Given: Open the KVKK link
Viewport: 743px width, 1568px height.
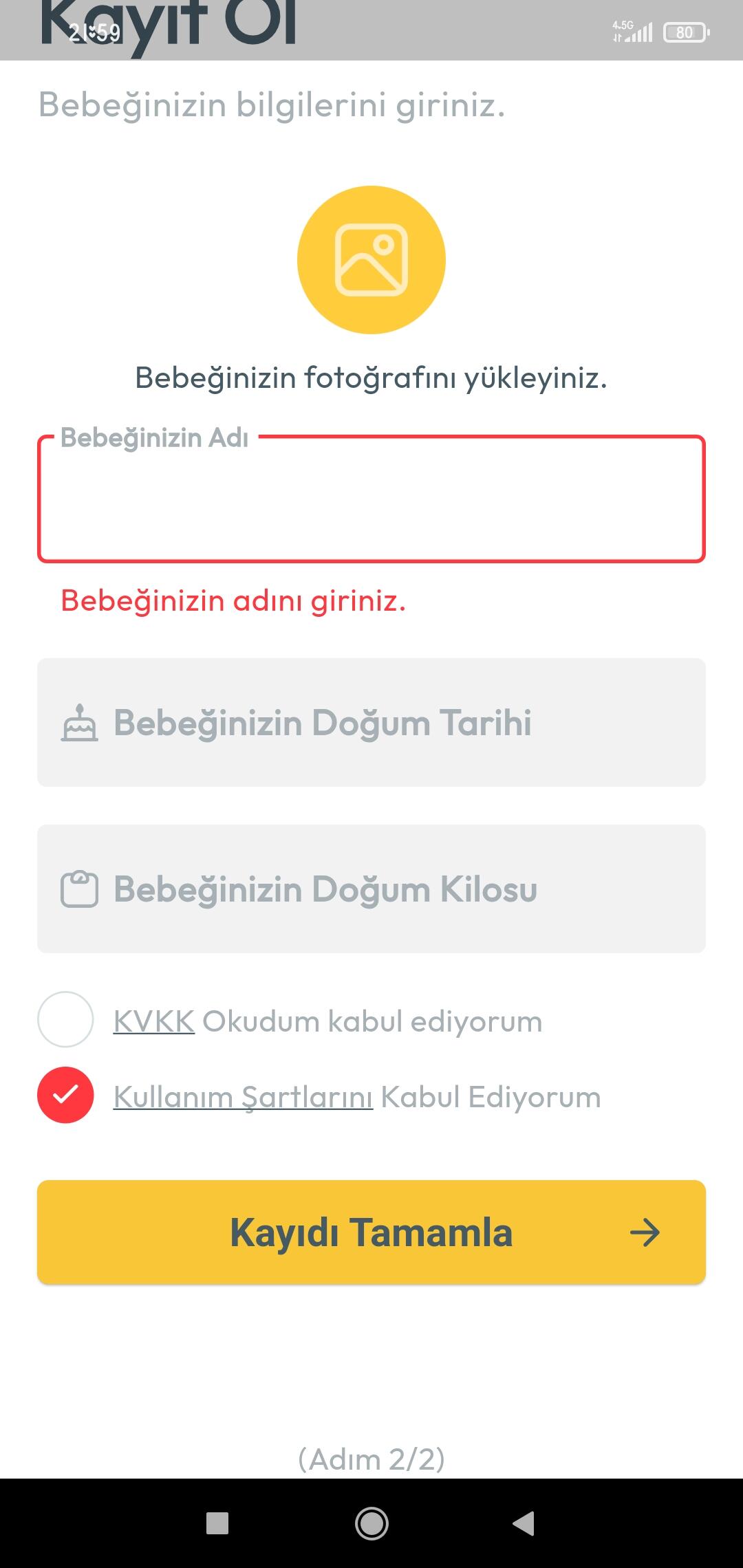Looking at the screenshot, I should point(154,1021).
